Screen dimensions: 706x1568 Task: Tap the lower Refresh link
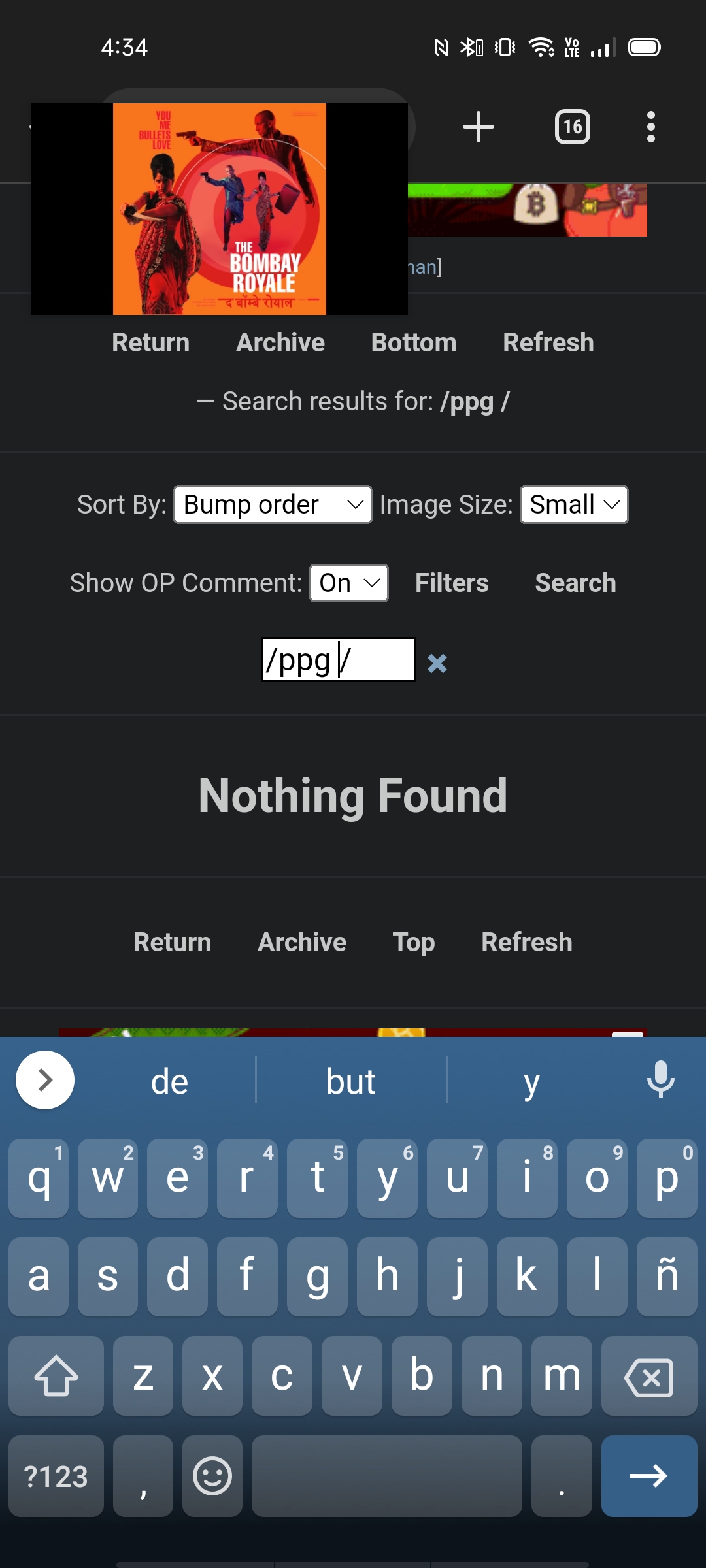click(527, 942)
